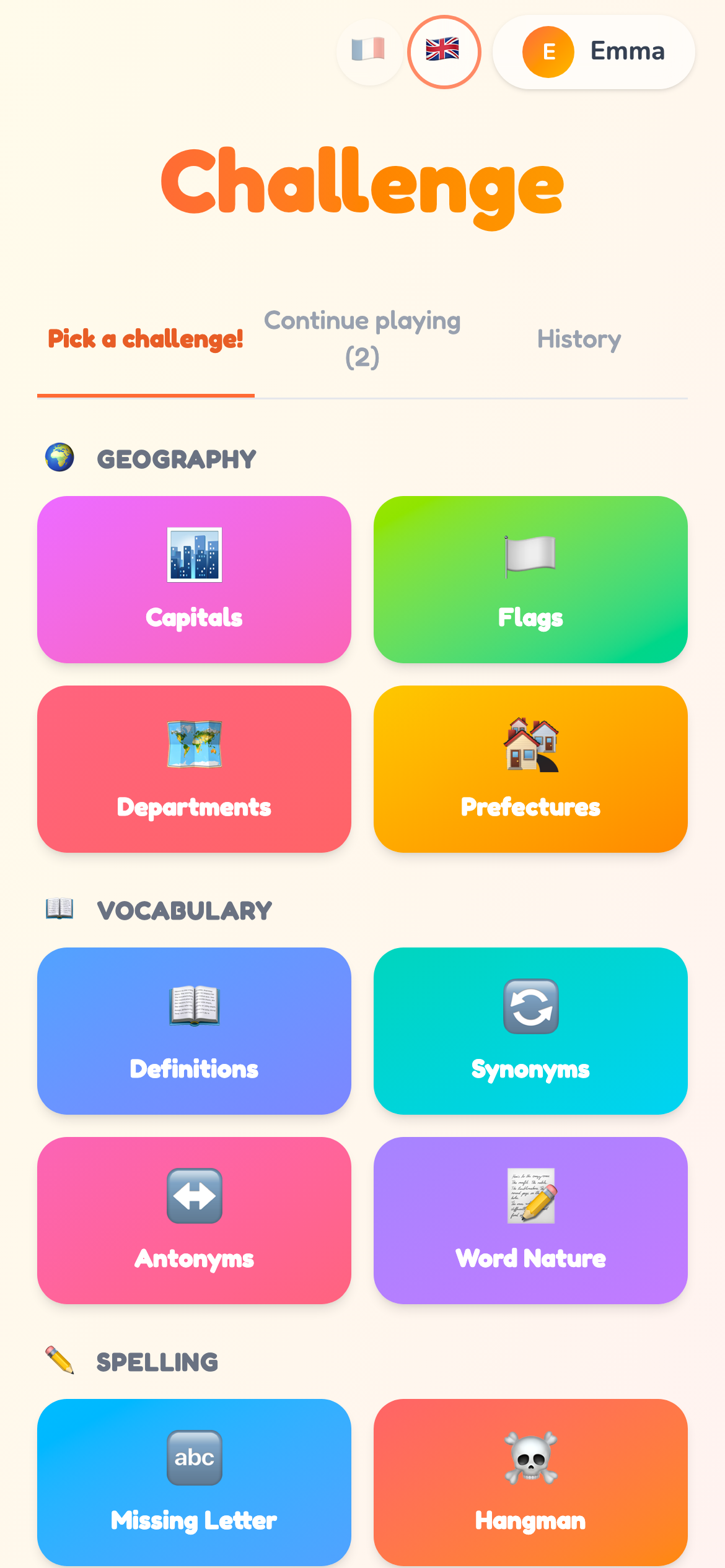Choose the Departments challenge
Viewport: 725px width, 1568px height.
pyautogui.click(x=194, y=769)
